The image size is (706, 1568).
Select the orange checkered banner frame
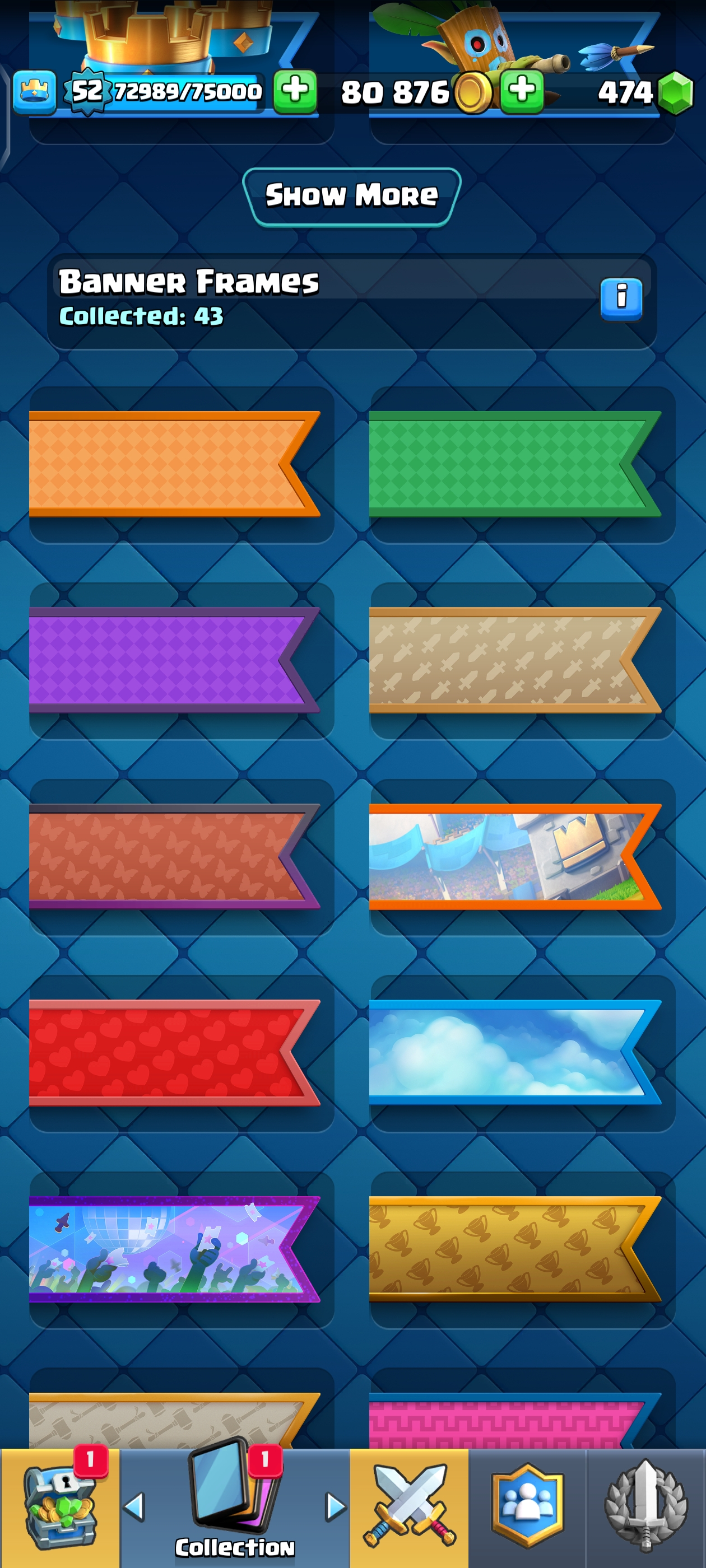(x=174, y=464)
